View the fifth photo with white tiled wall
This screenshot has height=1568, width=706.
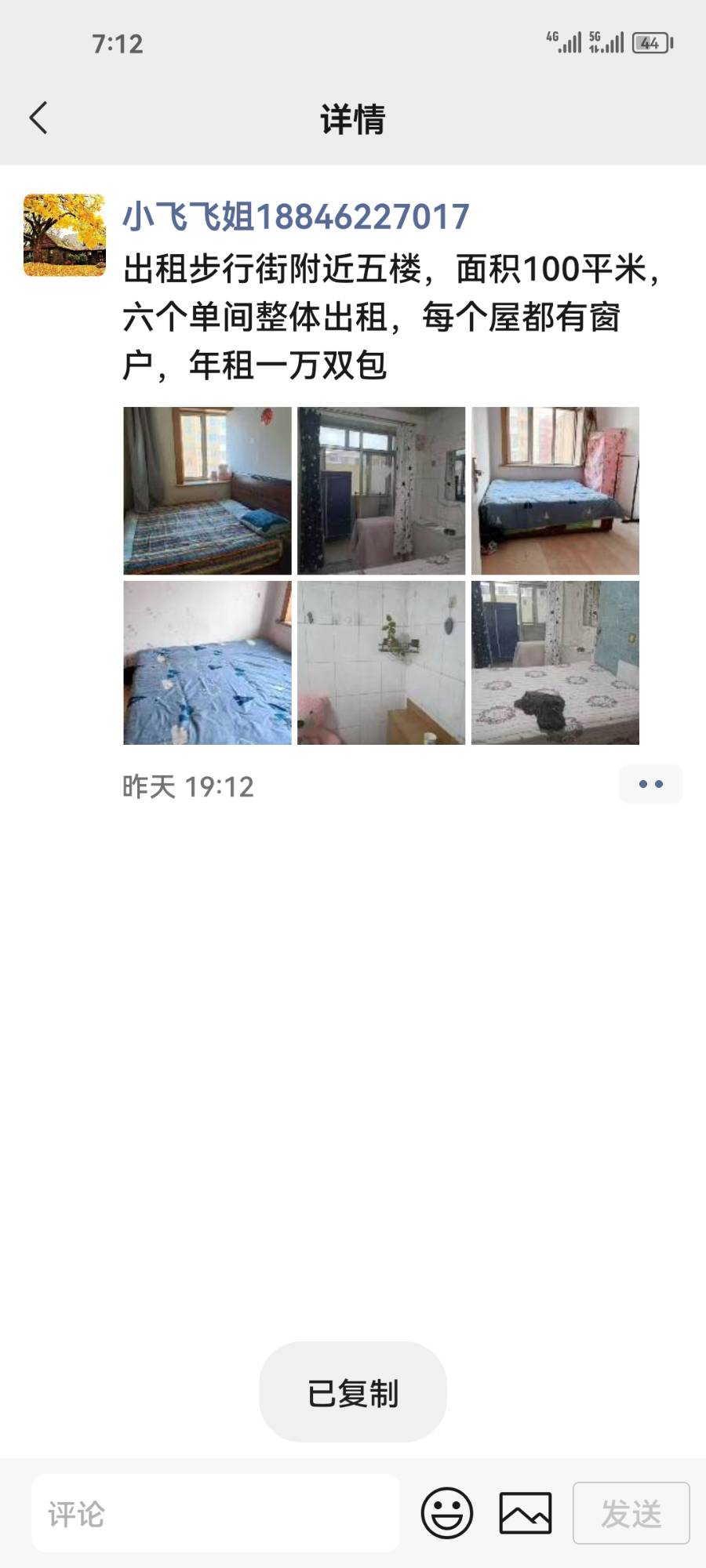coord(381,662)
